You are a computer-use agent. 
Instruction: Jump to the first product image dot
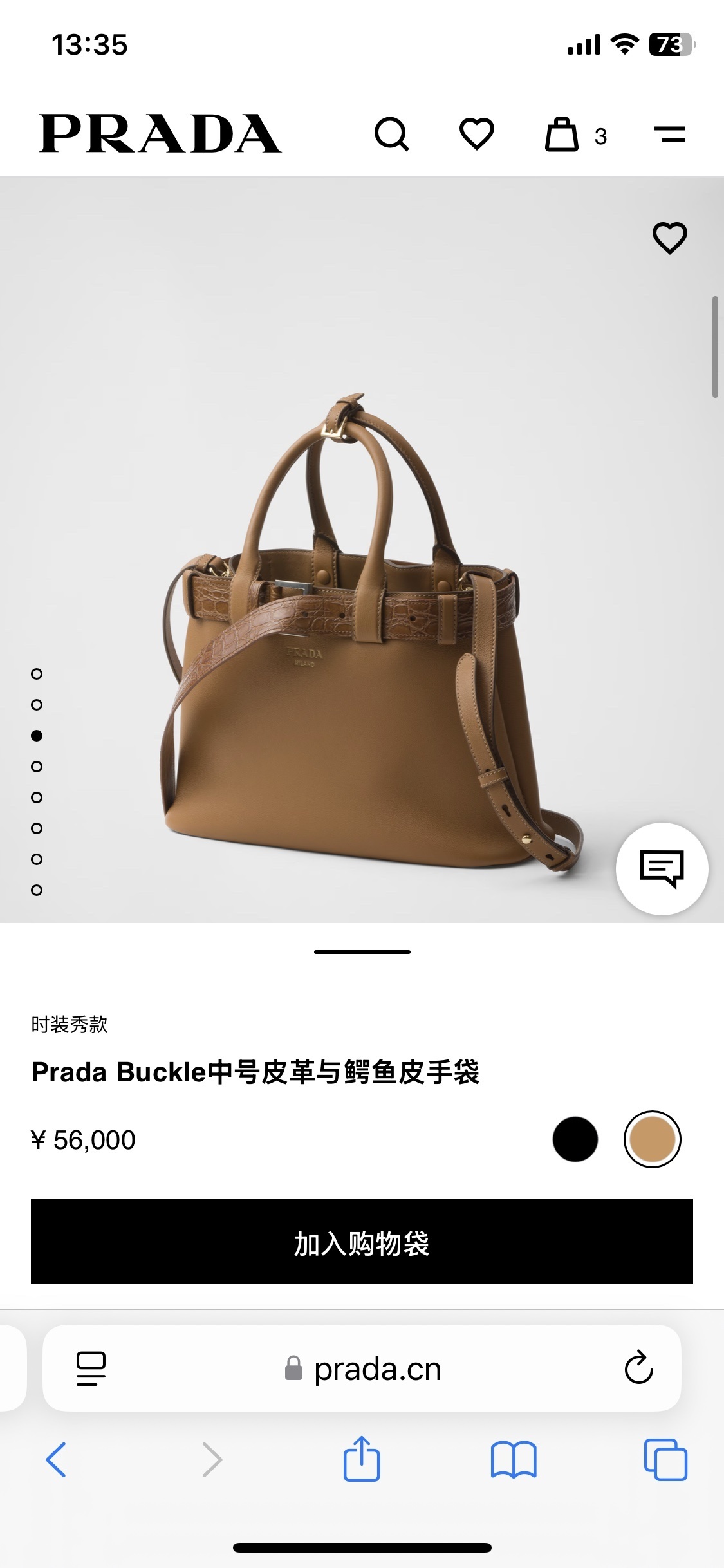37,674
